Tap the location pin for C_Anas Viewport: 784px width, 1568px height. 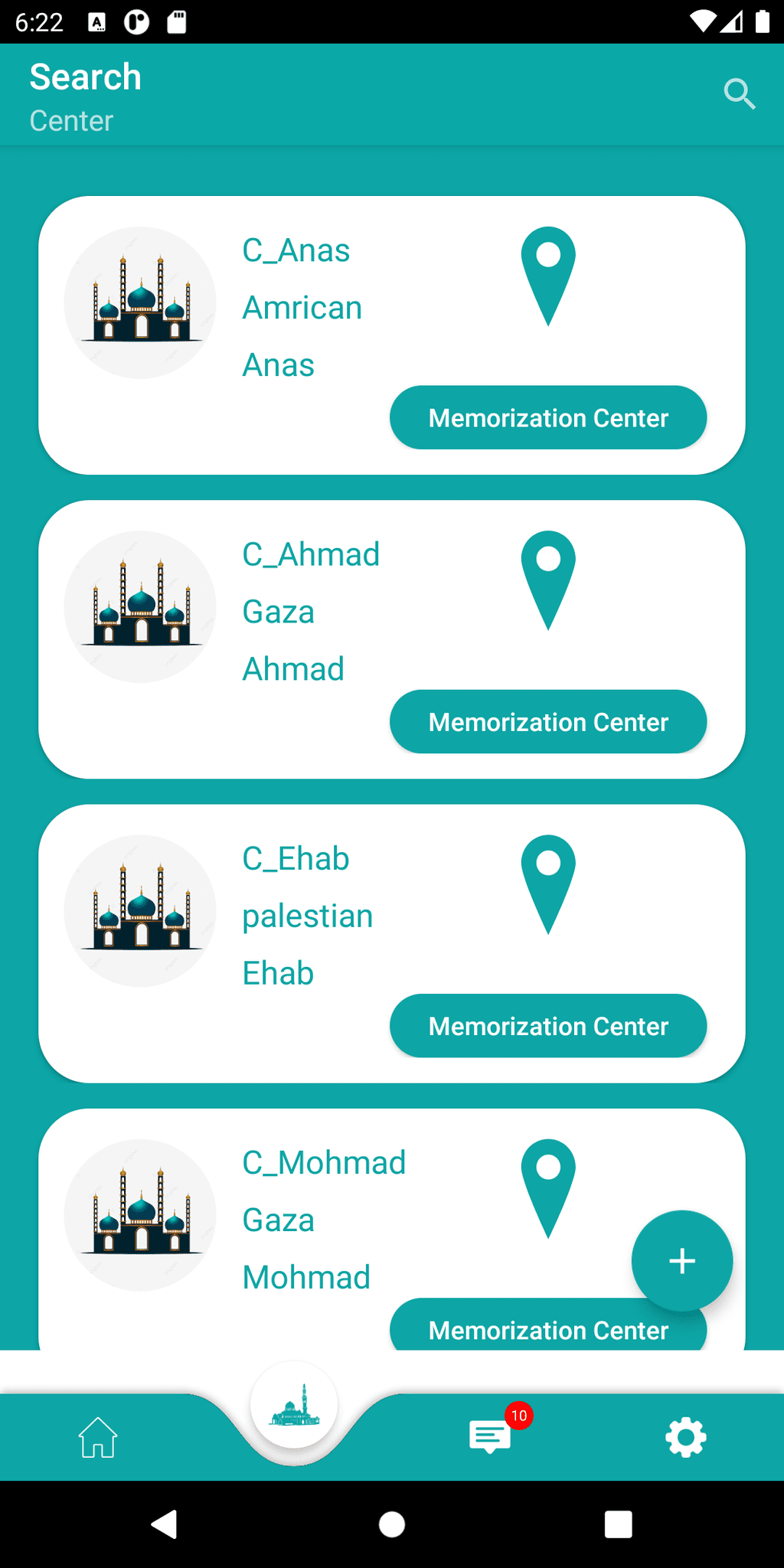tap(548, 276)
